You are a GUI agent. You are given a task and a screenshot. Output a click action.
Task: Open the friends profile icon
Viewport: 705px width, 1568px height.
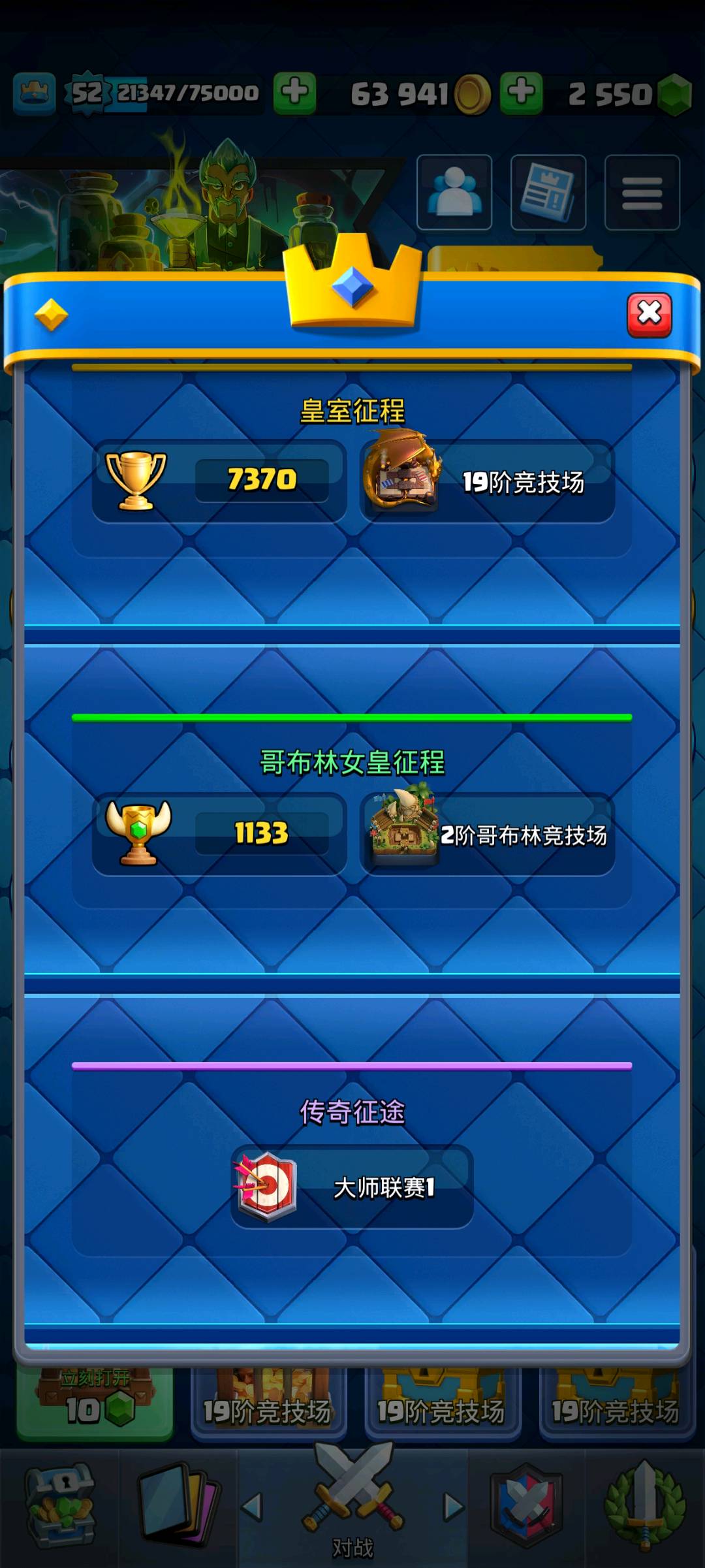[x=454, y=192]
